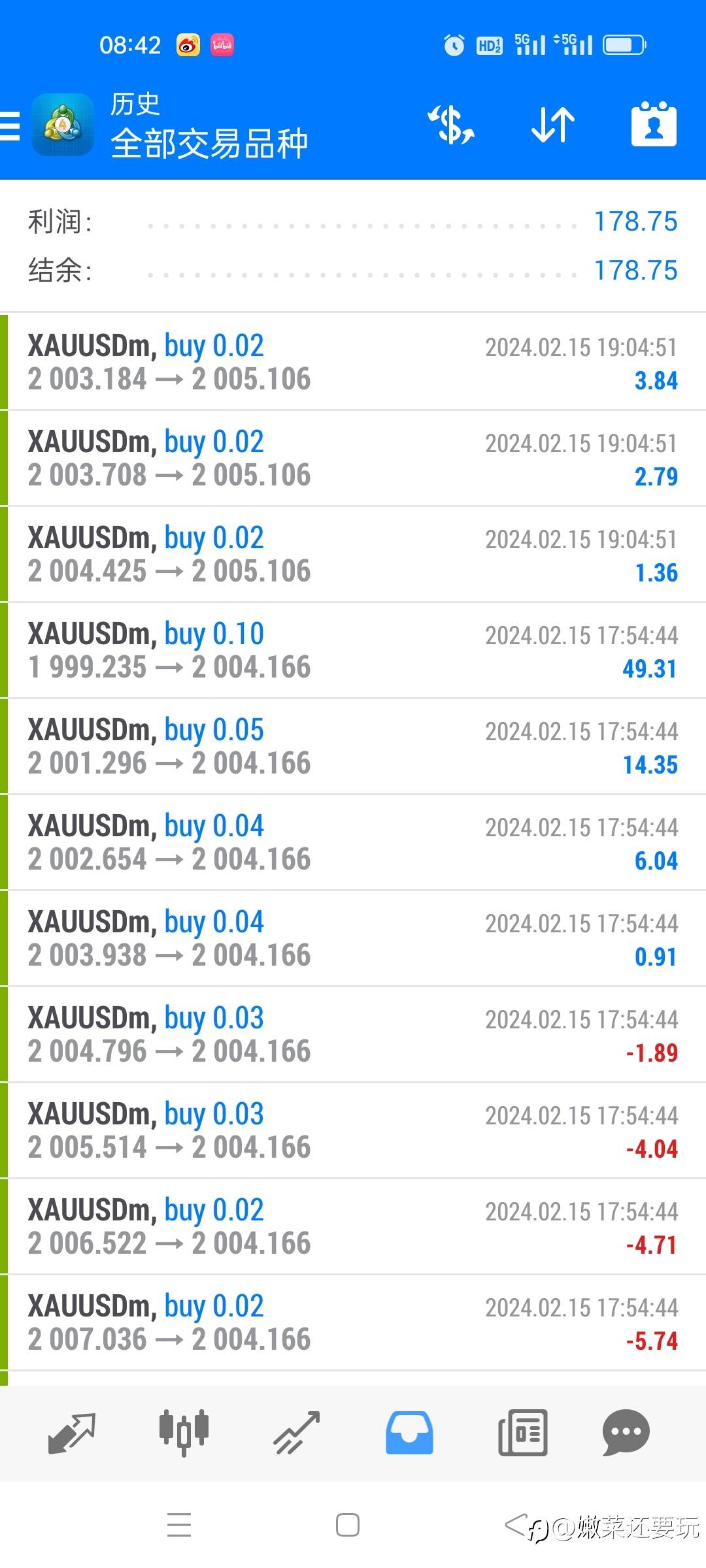Open the buy 0.10 trade with 49.31 profit

tap(353, 651)
